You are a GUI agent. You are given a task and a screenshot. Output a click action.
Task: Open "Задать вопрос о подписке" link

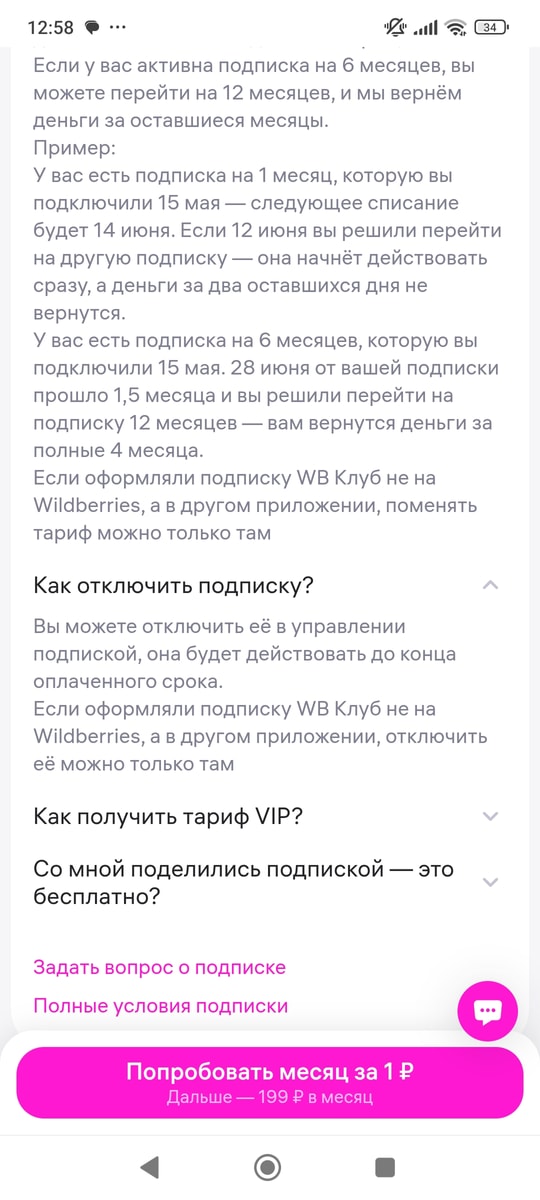coord(159,967)
